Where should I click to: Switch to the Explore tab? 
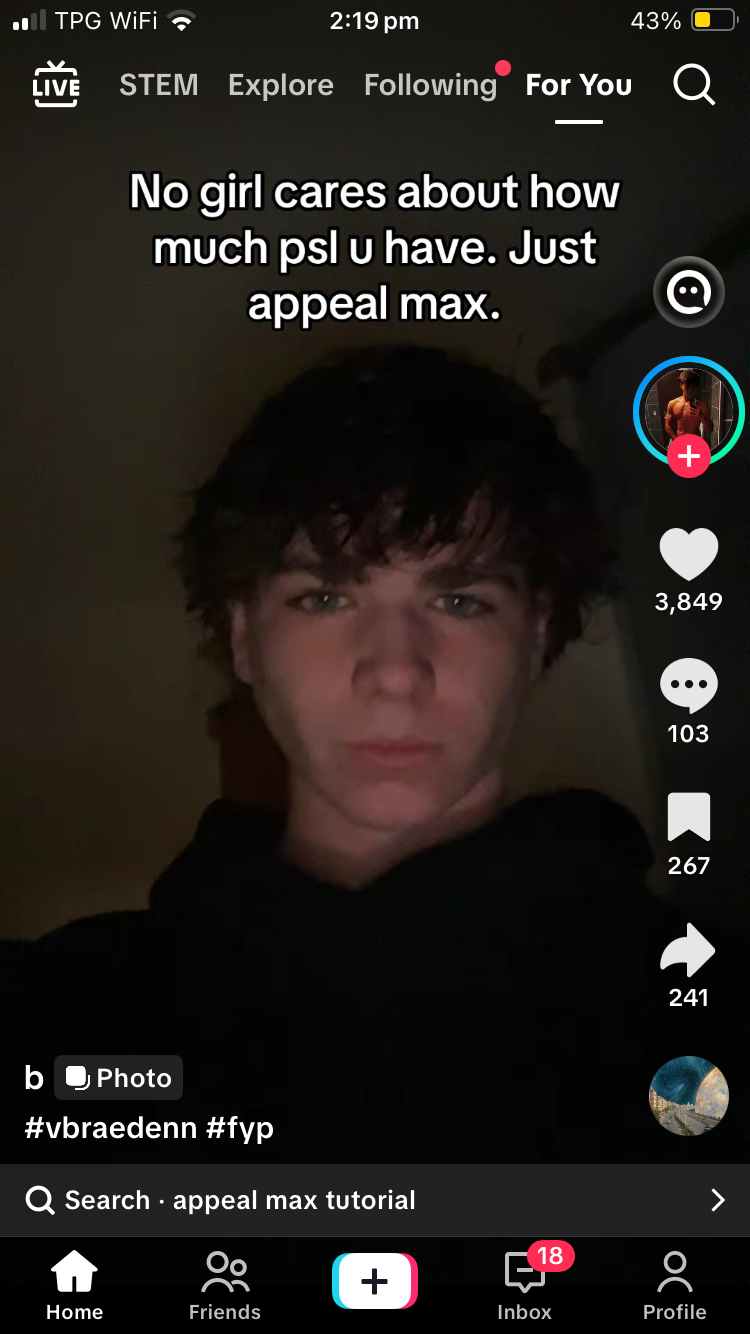[x=280, y=85]
